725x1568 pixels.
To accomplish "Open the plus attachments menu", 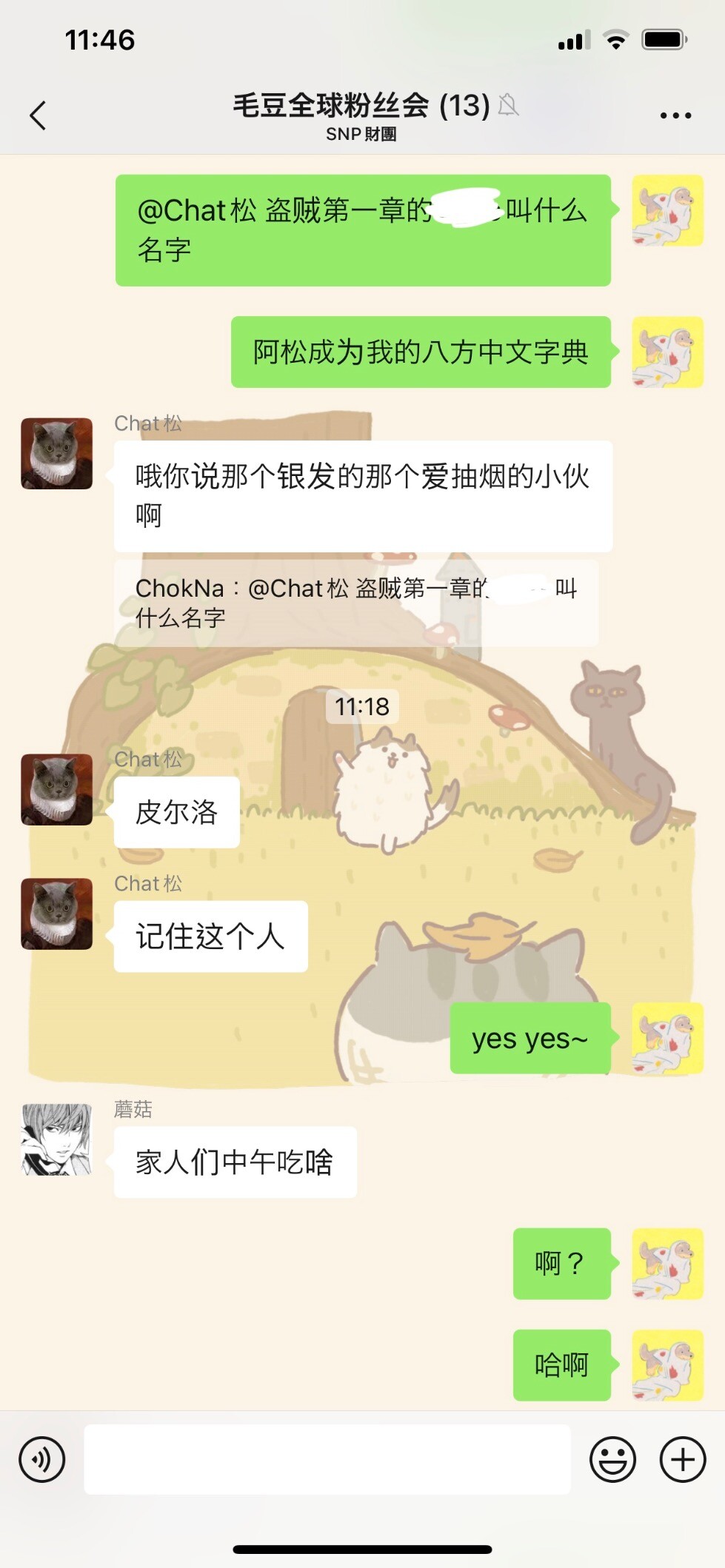I will [x=683, y=1459].
